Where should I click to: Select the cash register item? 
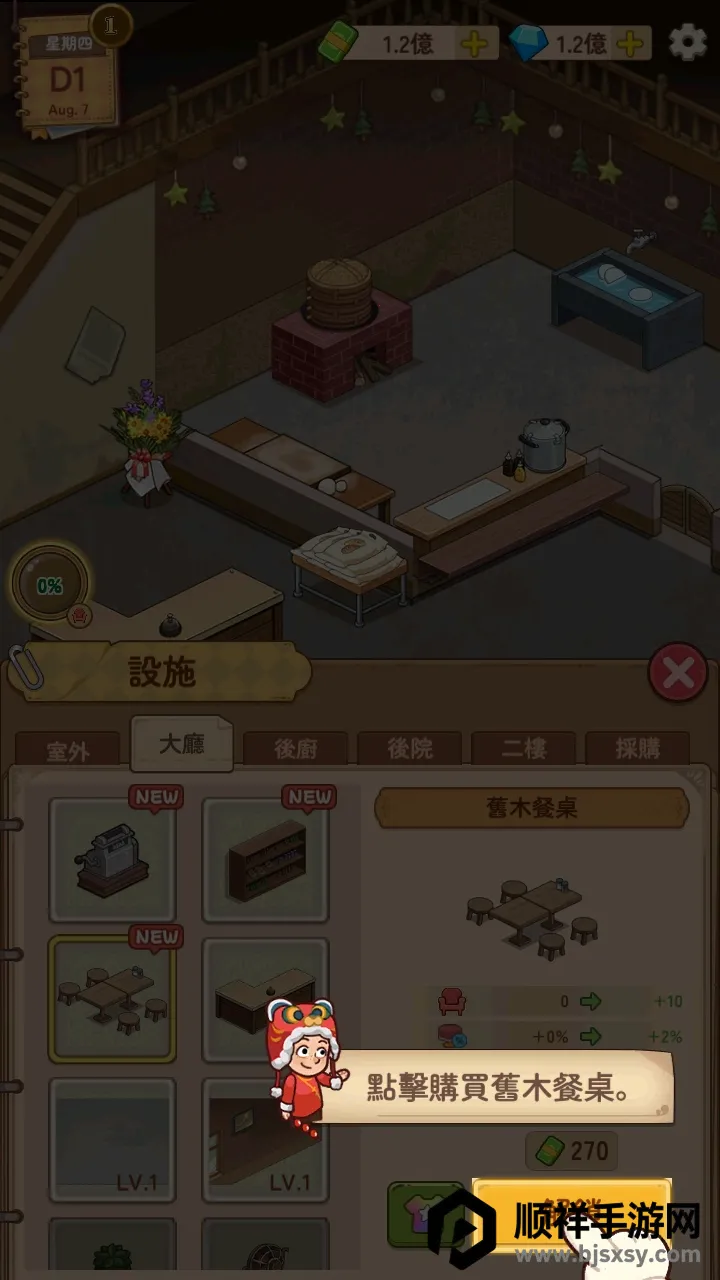click(x=113, y=860)
